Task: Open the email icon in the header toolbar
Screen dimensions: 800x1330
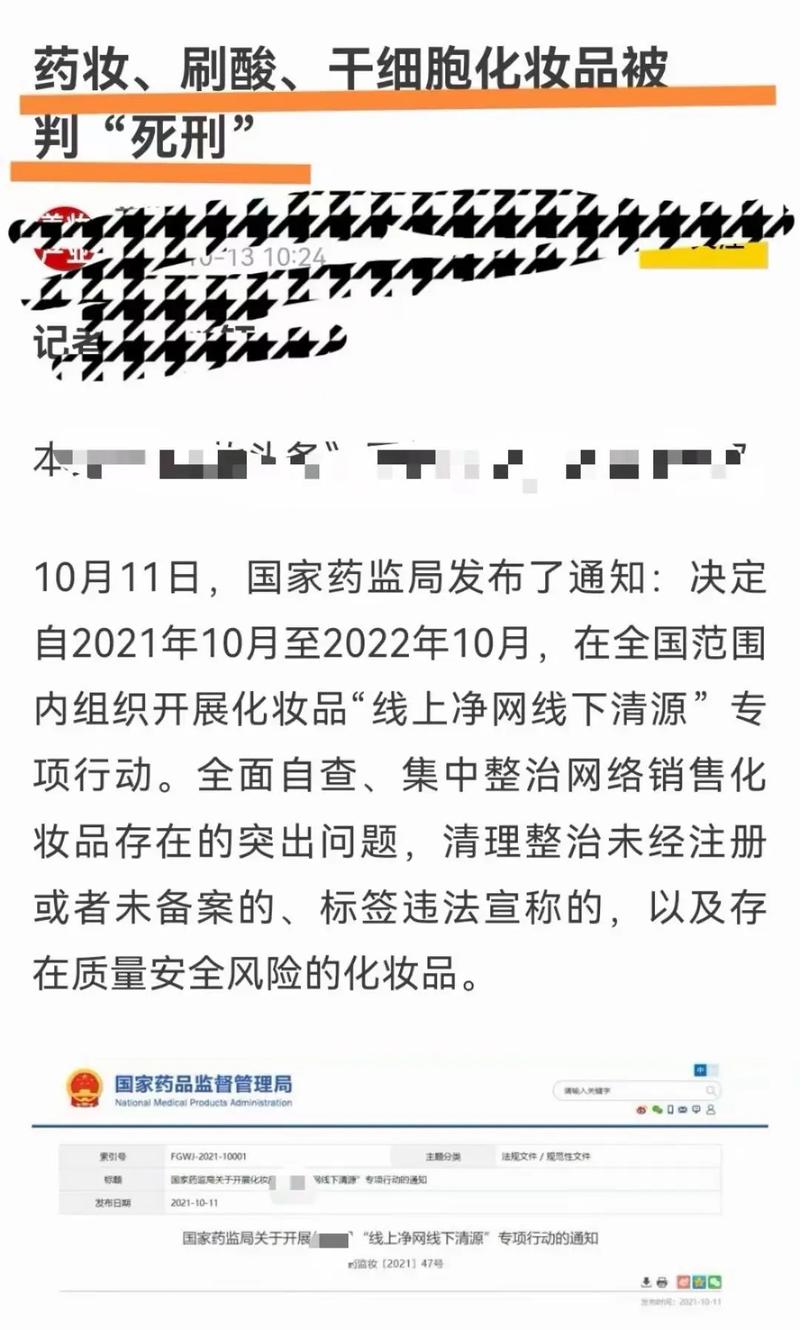Action: pos(682,1110)
